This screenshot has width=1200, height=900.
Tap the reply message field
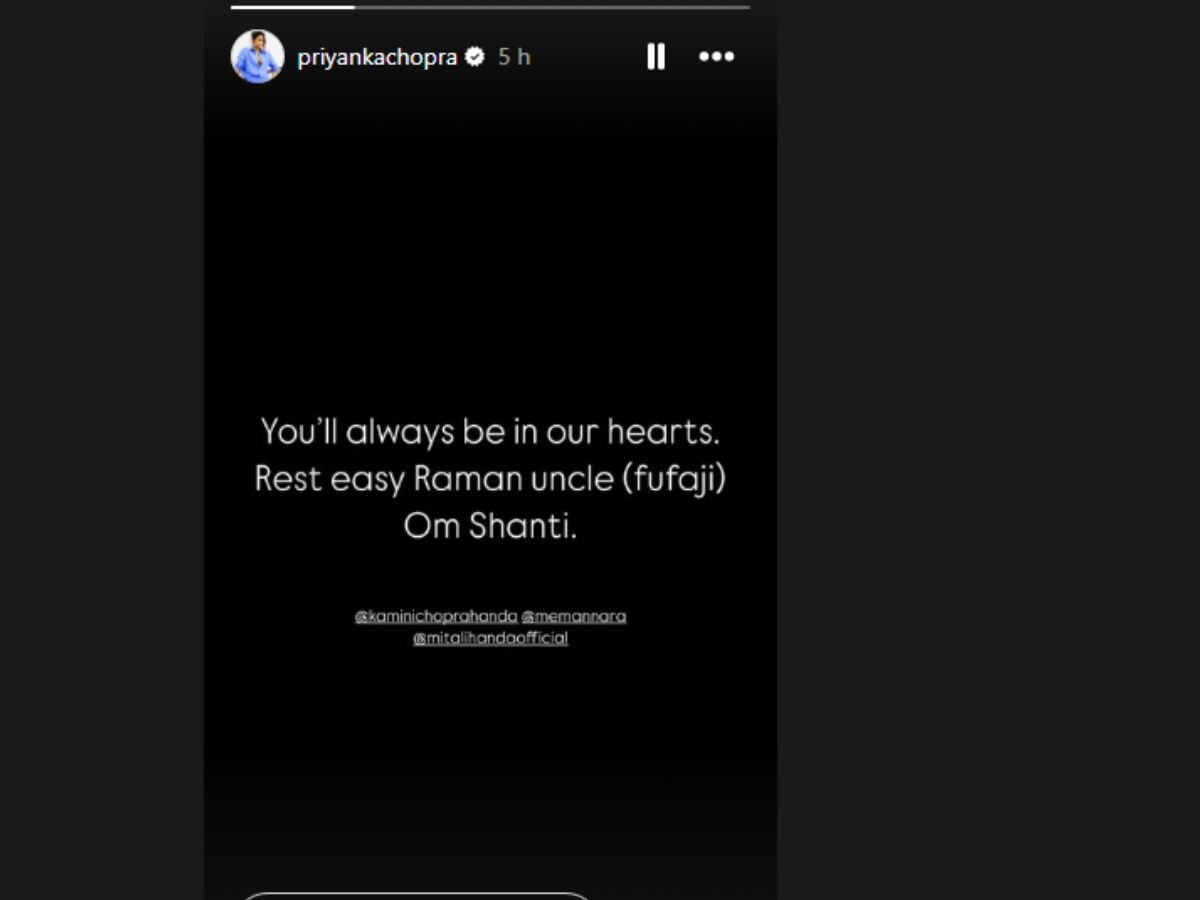[x=417, y=895]
